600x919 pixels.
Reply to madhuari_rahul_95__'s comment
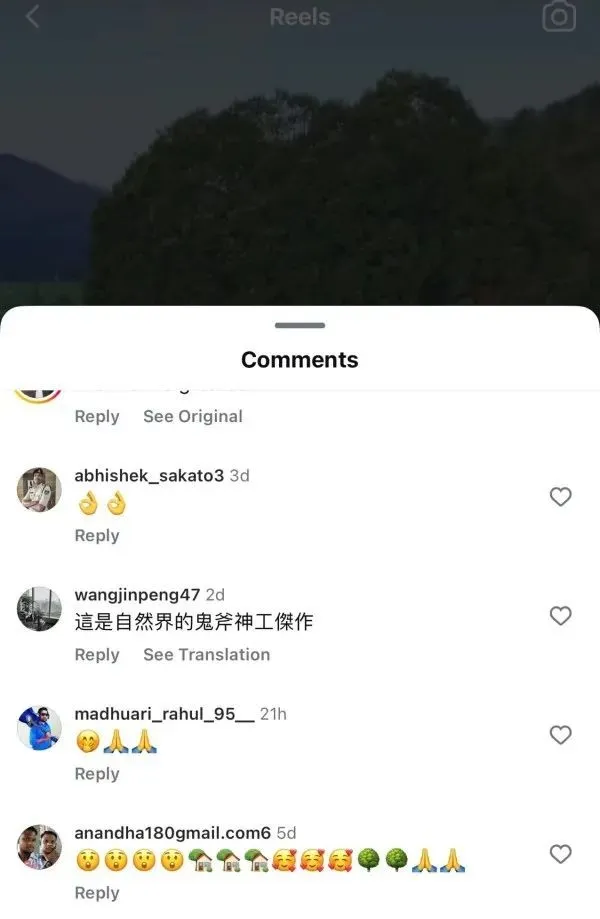tap(97, 774)
